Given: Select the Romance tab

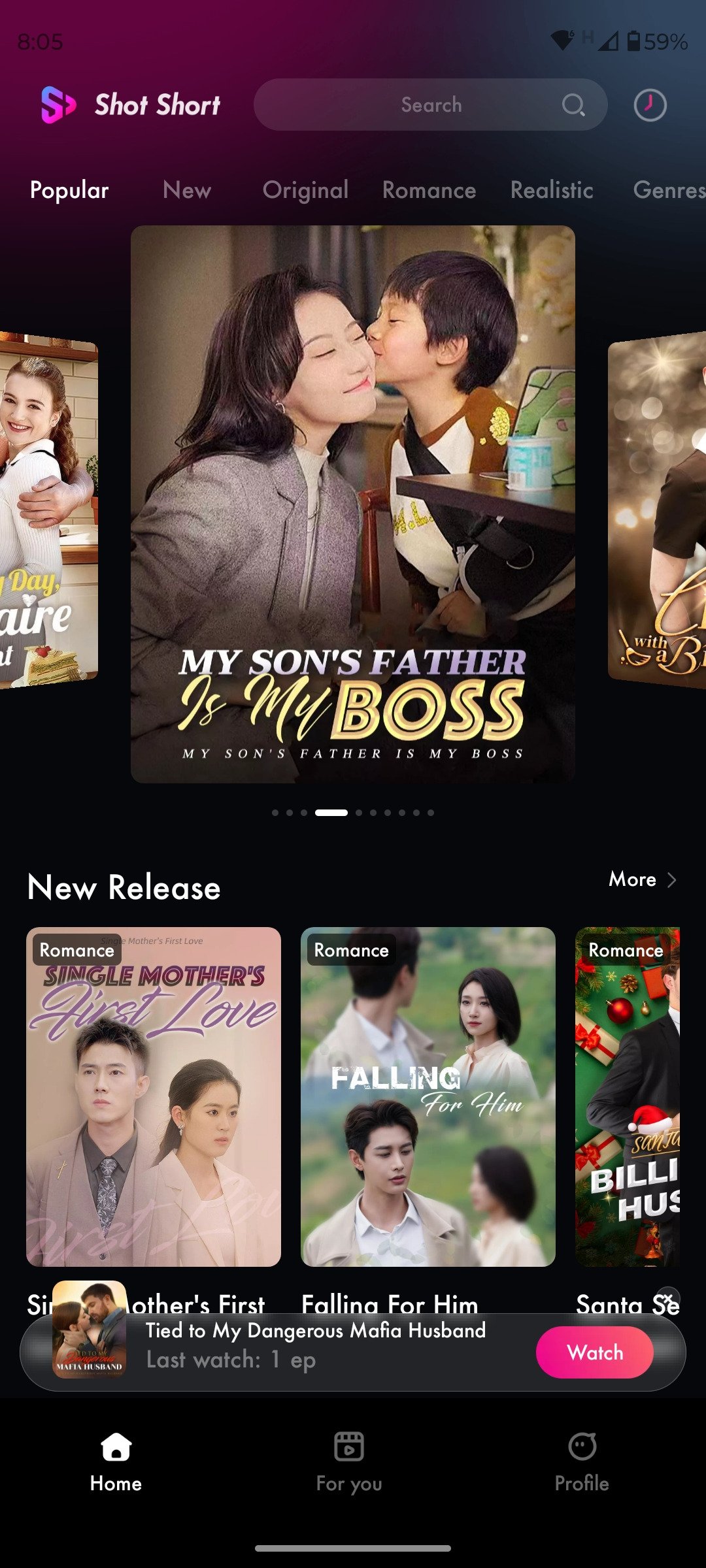Looking at the screenshot, I should pos(429,190).
